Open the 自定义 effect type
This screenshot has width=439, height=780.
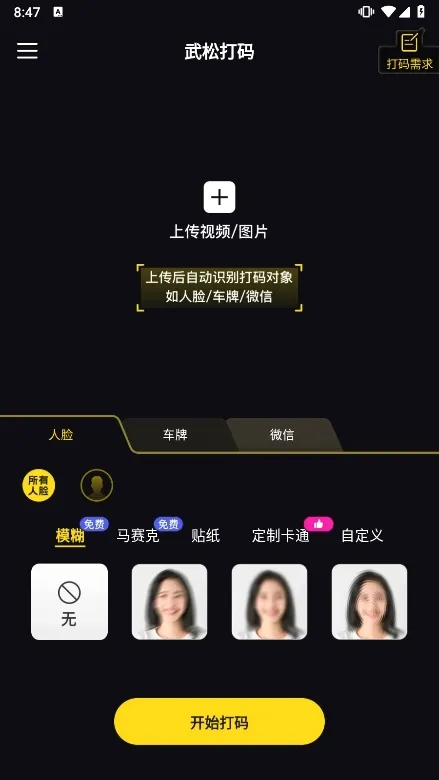362,536
